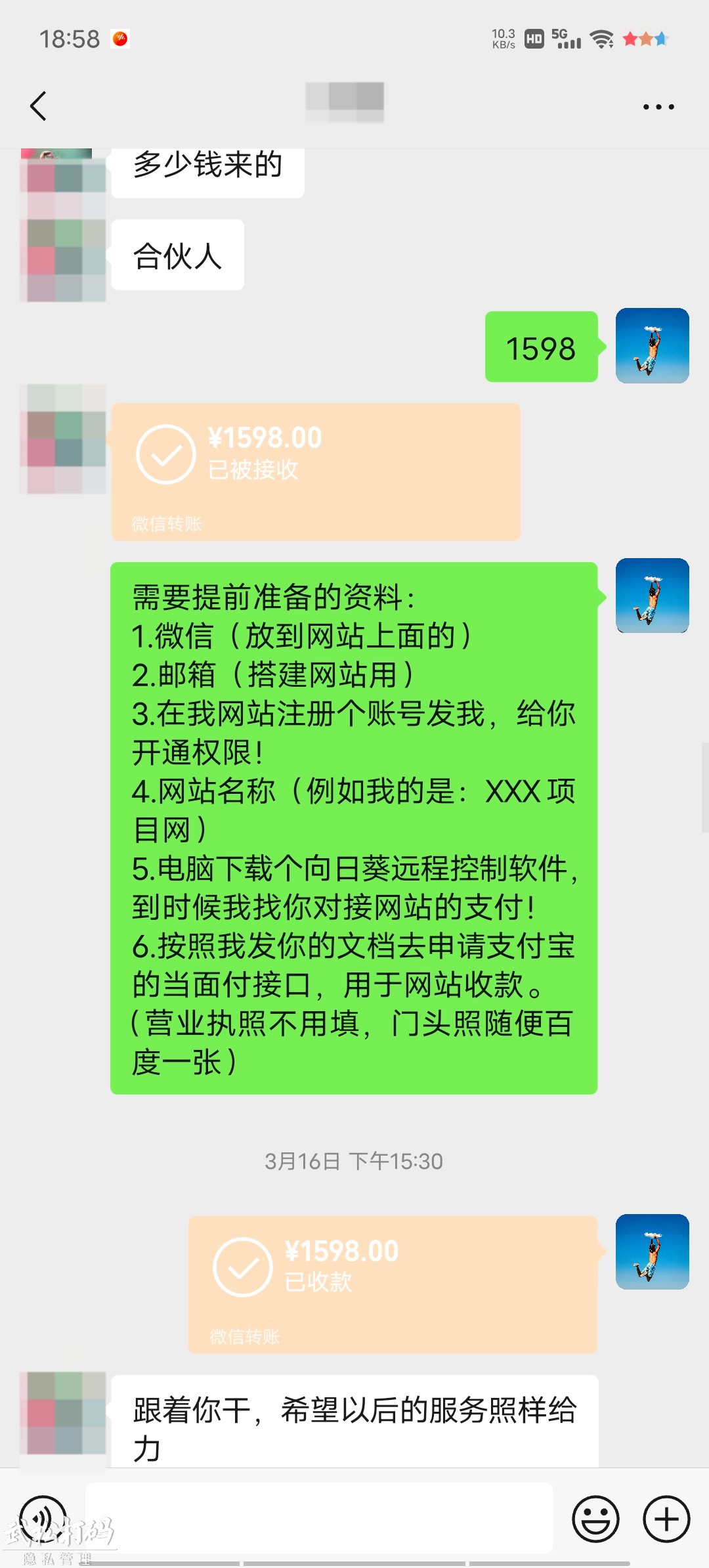709x1568 pixels.
Task: Open the emoji sticker panel
Action: coord(595,1519)
